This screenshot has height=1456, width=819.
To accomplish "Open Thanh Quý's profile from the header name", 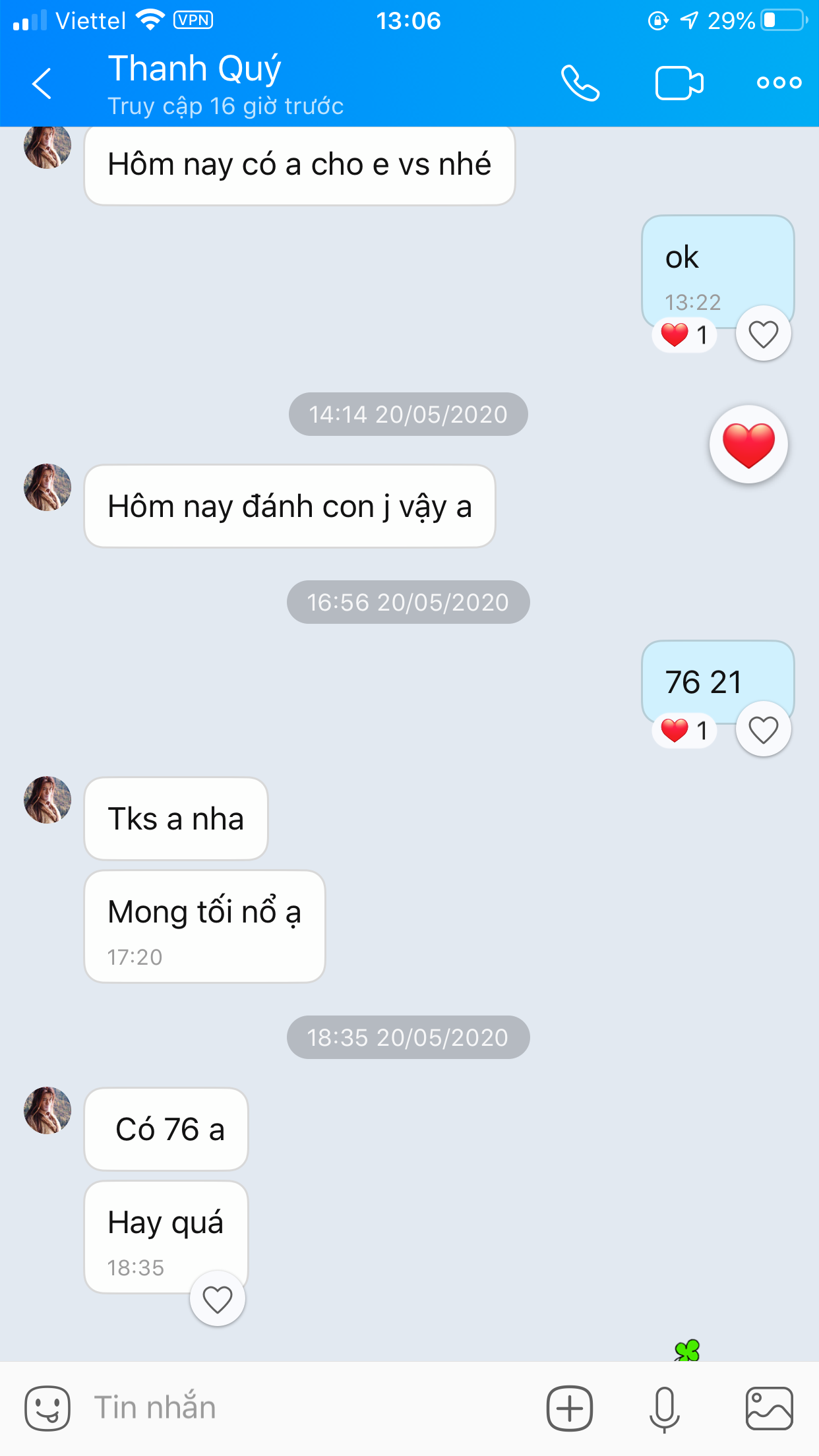I will tap(195, 70).
